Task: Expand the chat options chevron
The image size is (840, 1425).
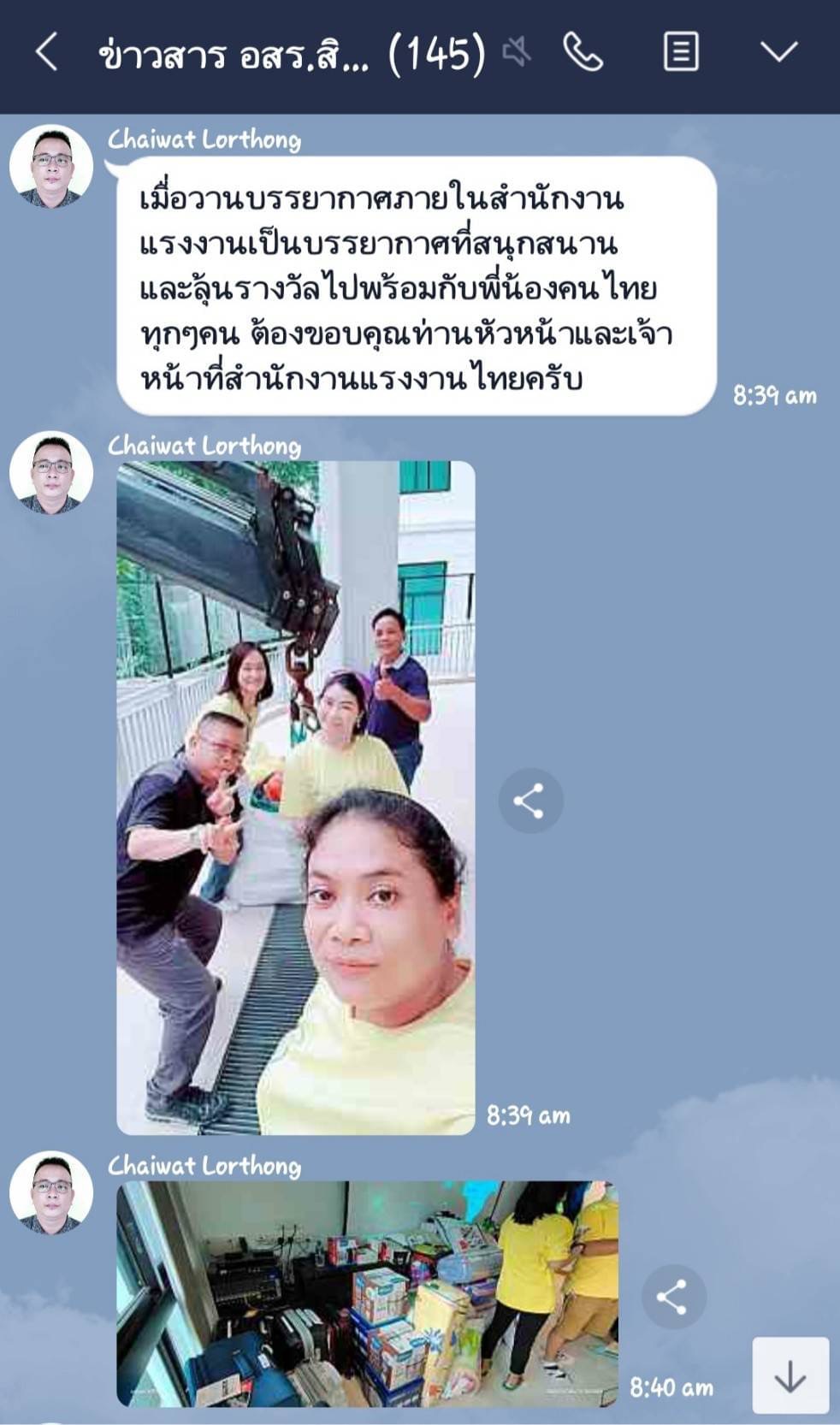Action: [x=778, y=53]
